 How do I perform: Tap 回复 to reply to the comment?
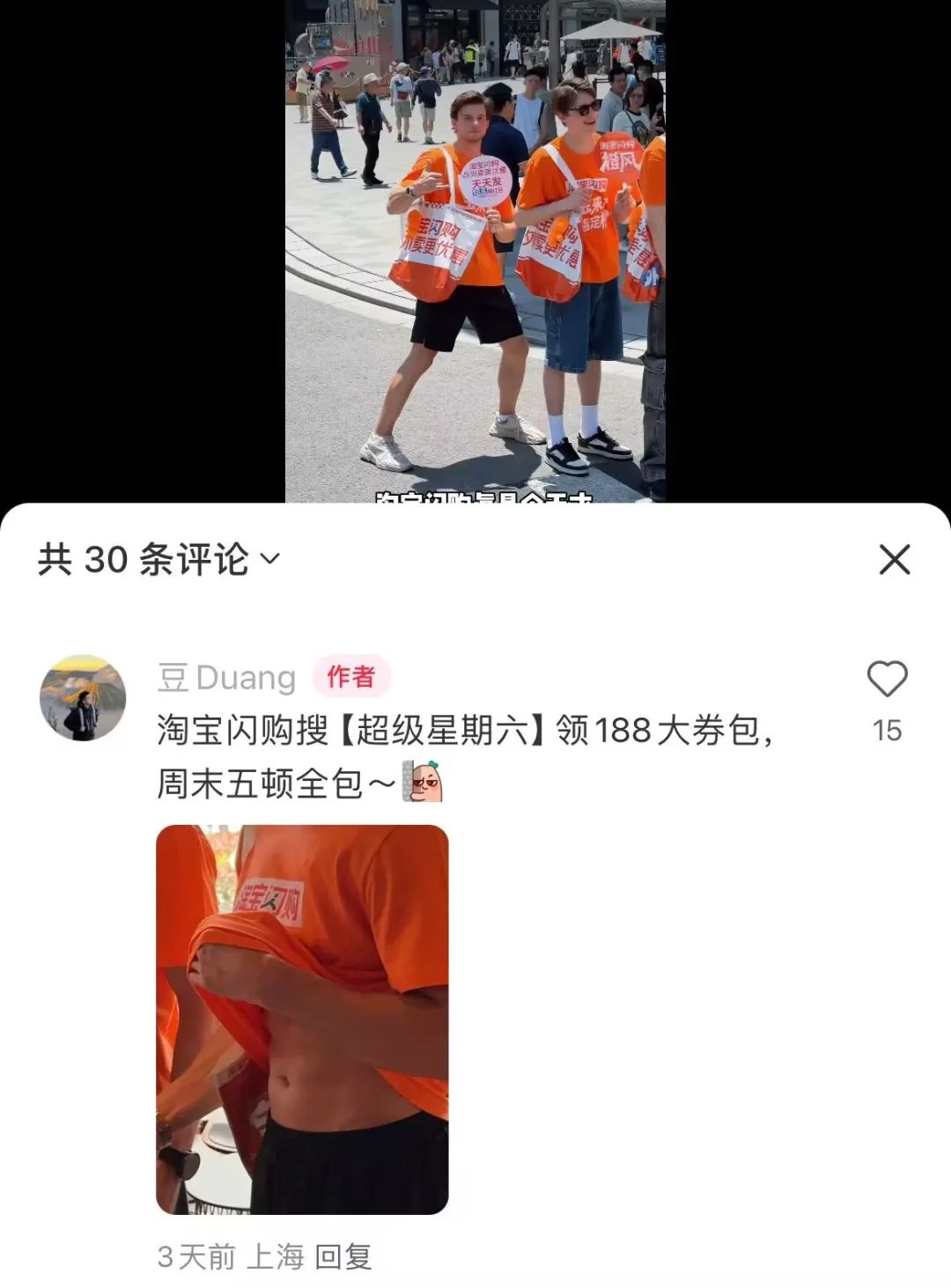point(343,1256)
